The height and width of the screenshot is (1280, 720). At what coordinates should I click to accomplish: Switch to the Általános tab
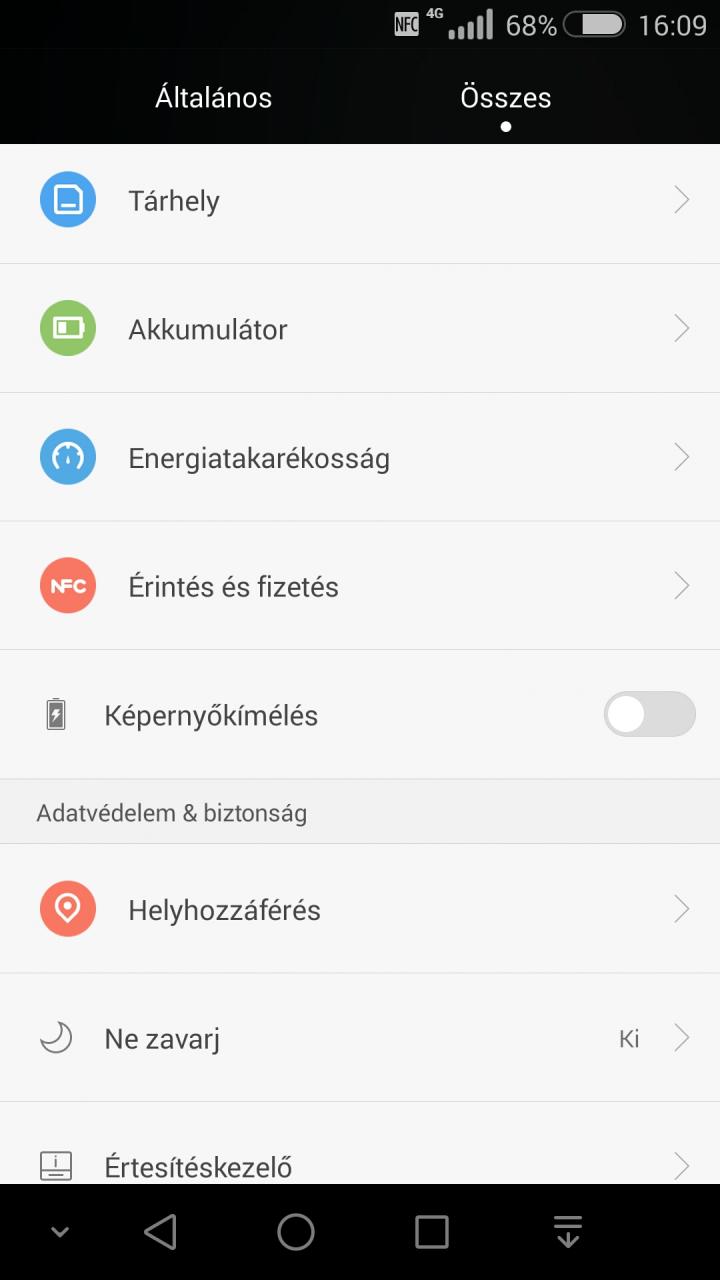[213, 98]
